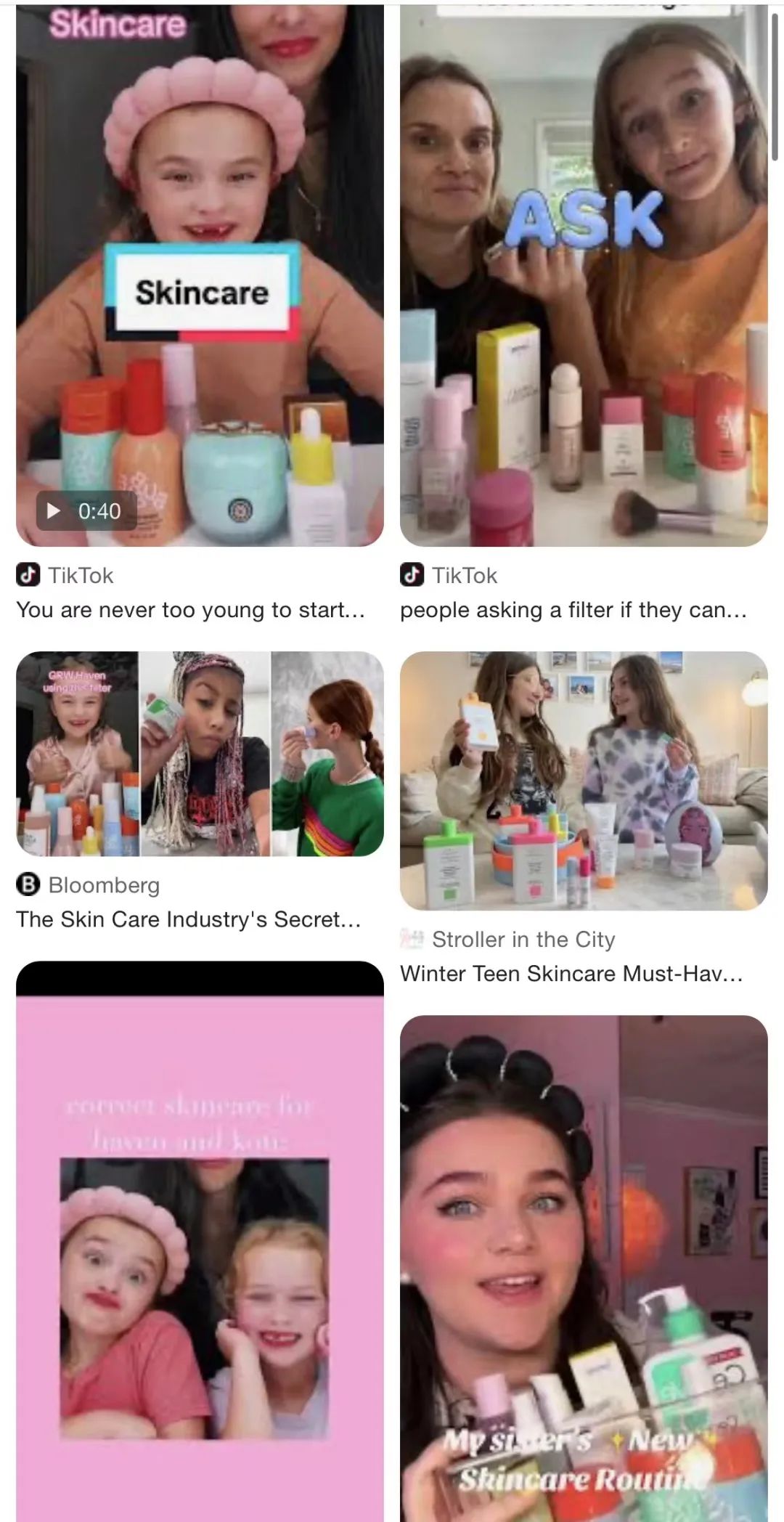Tap the 'Winter Teen Skincare Must-Hav...' title link
The height and width of the screenshot is (1522, 784).
click(x=571, y=974)
